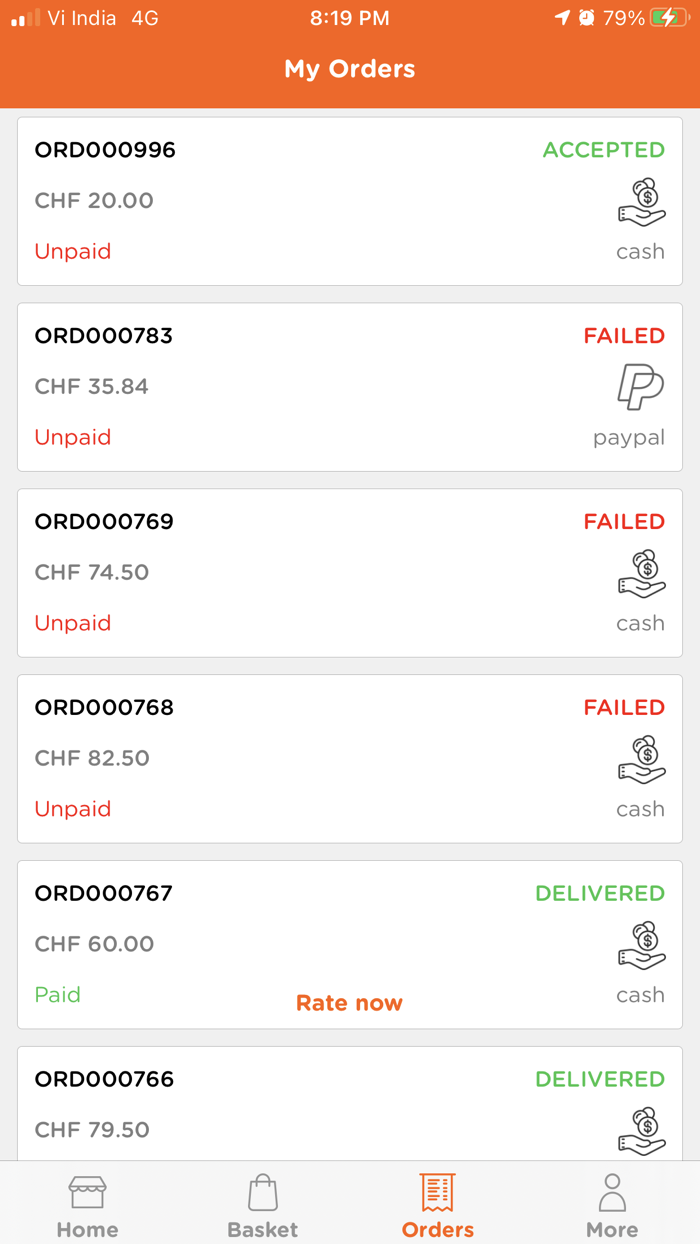Select order ORD000768 card
This screenshot has width=700, height=1244.
coord(349,759)
